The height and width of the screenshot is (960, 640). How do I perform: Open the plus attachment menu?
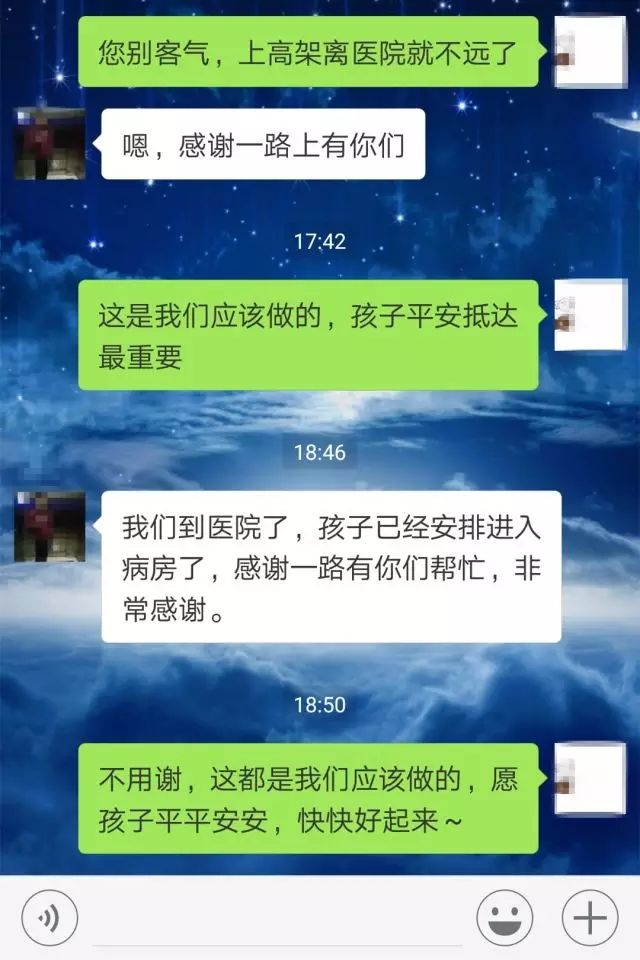click(590, 916)
